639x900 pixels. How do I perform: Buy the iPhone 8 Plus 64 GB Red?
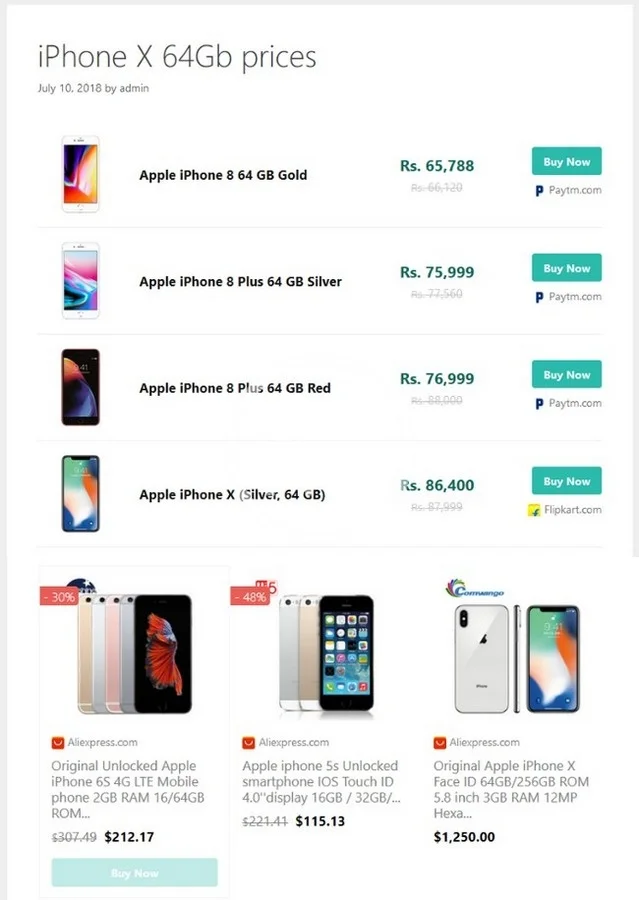coord(566,375)
